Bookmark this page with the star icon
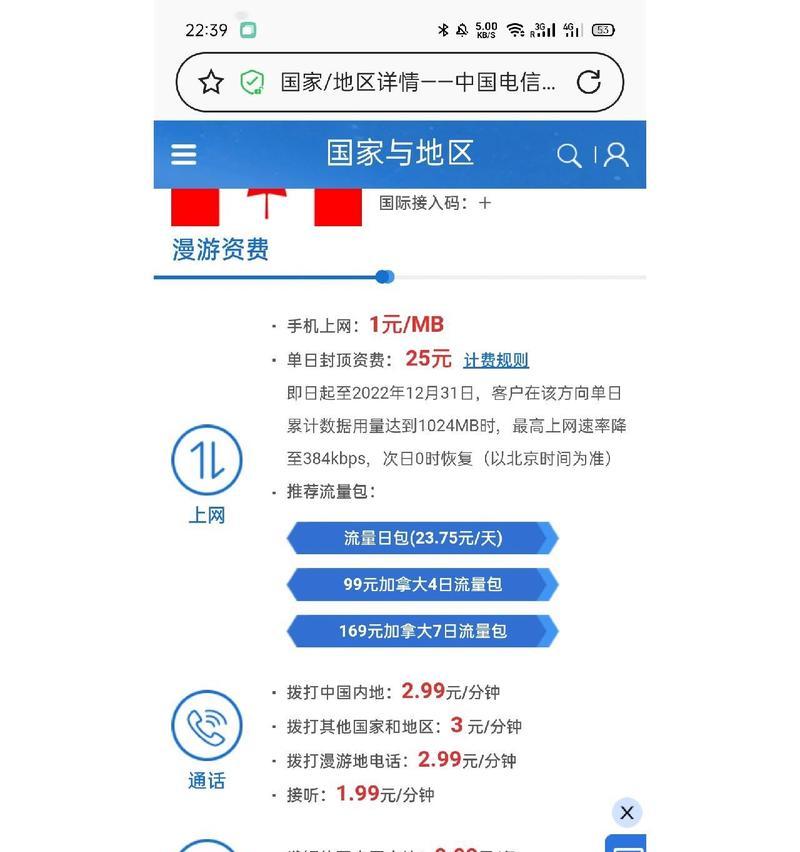The height and width of the screenshot is (852, 800). (x=210, y=82)
